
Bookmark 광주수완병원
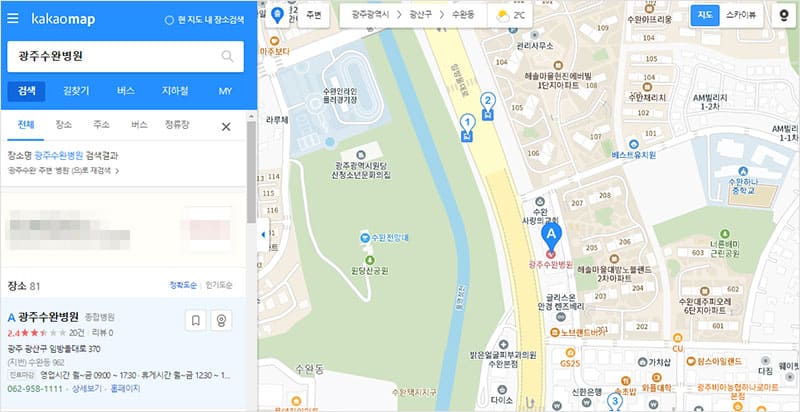coord(196,320)
